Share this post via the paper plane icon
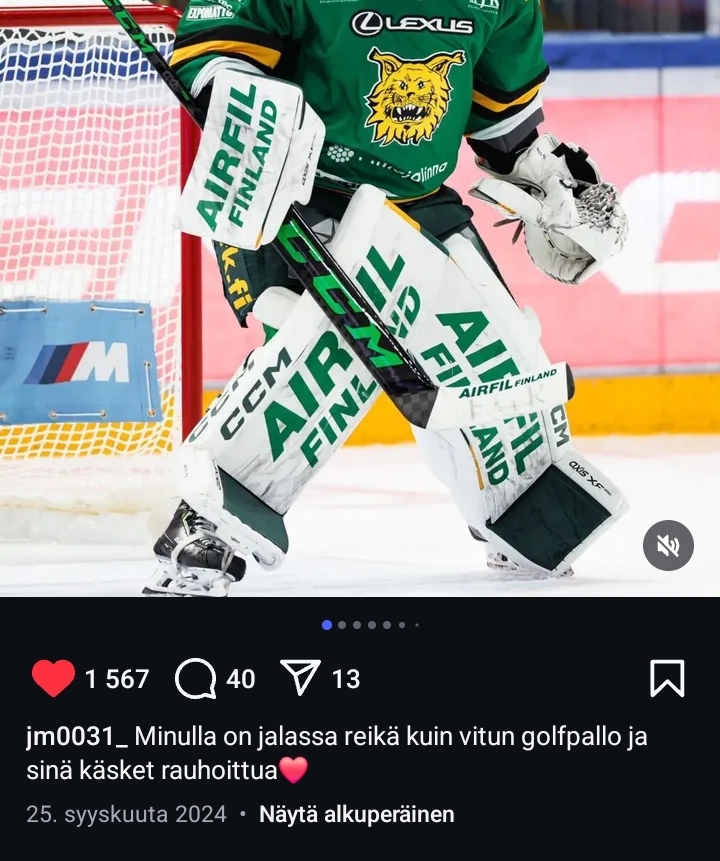 click(299, 678)
